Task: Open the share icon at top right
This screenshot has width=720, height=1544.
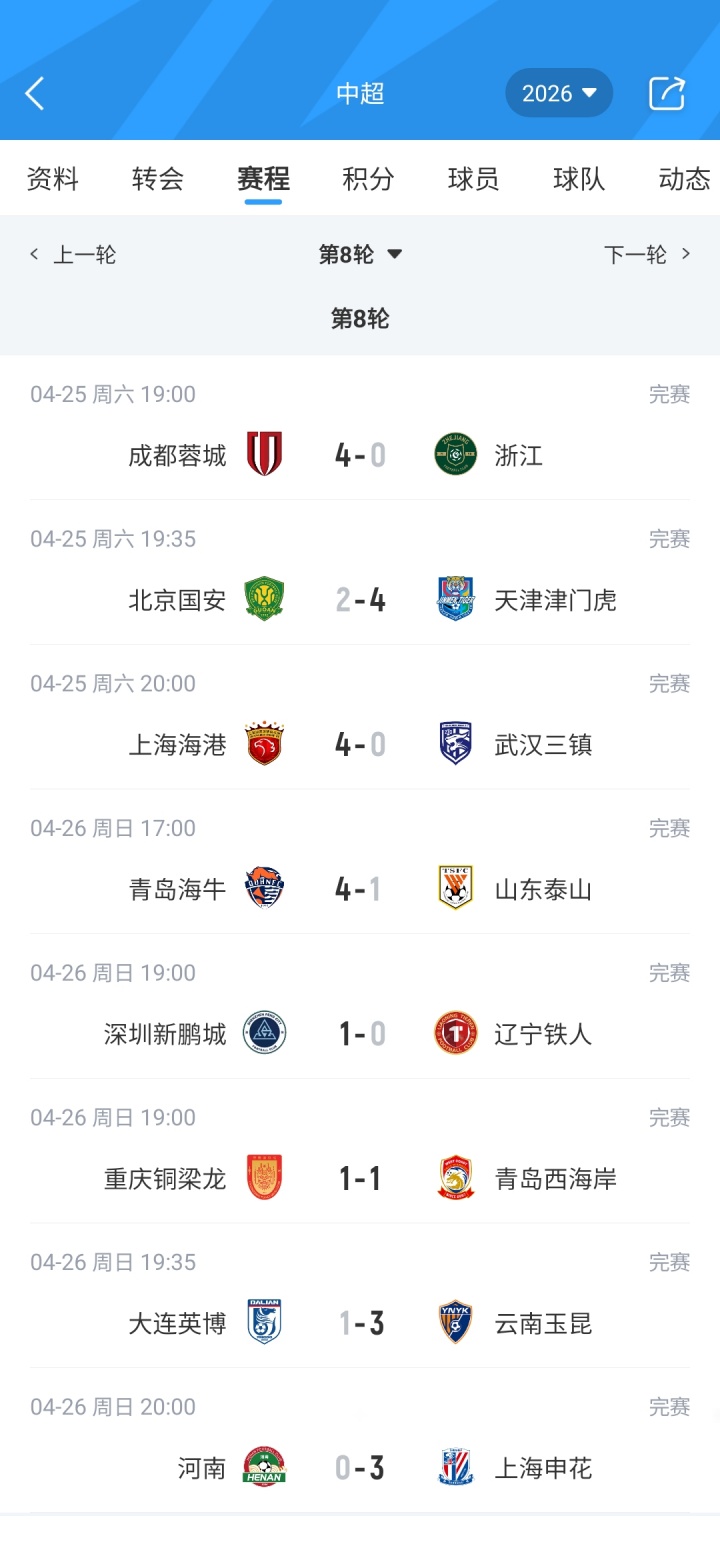Action: click(x=666, y=92)
